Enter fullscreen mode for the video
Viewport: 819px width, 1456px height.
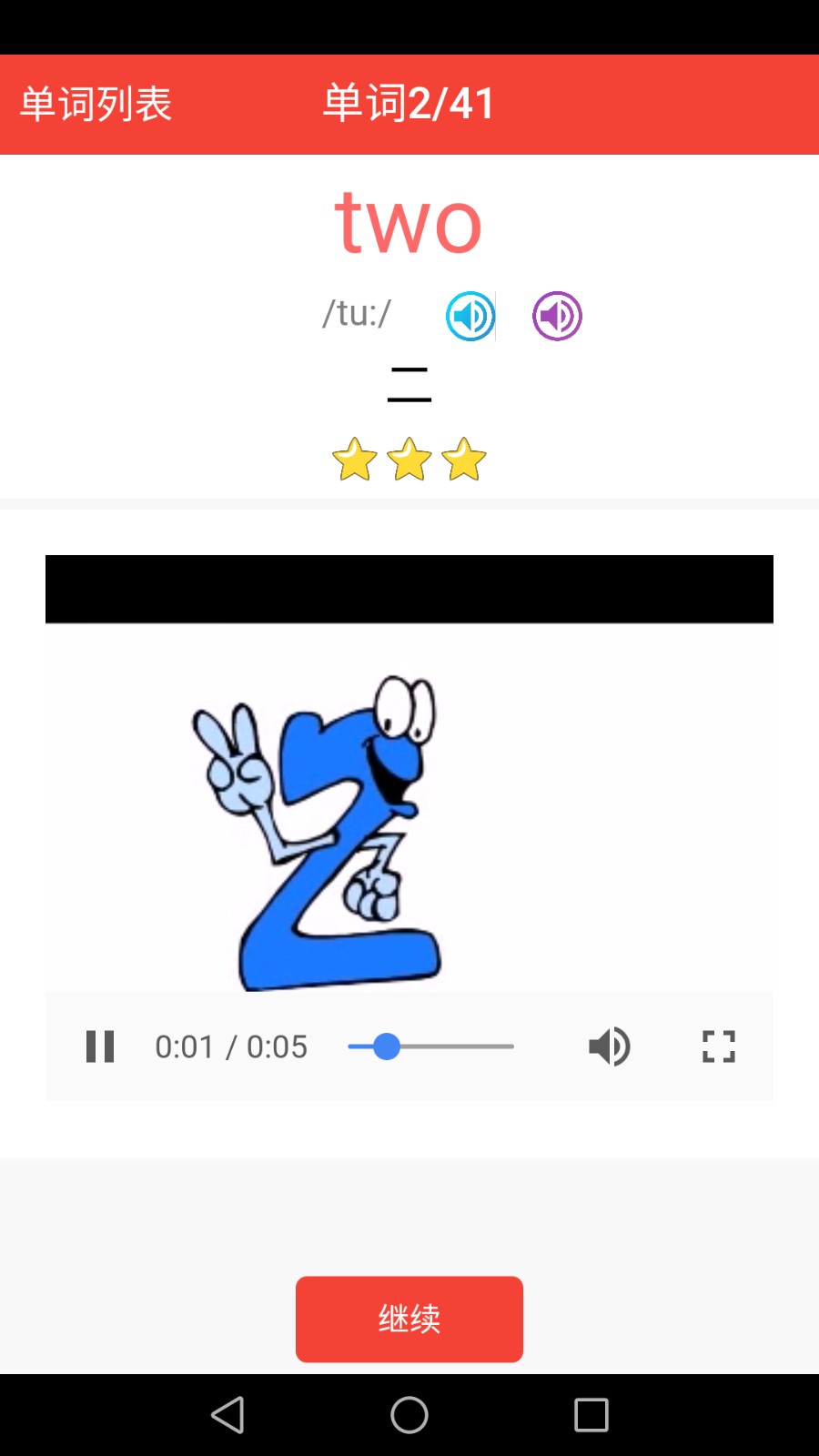coord(718,1046)
